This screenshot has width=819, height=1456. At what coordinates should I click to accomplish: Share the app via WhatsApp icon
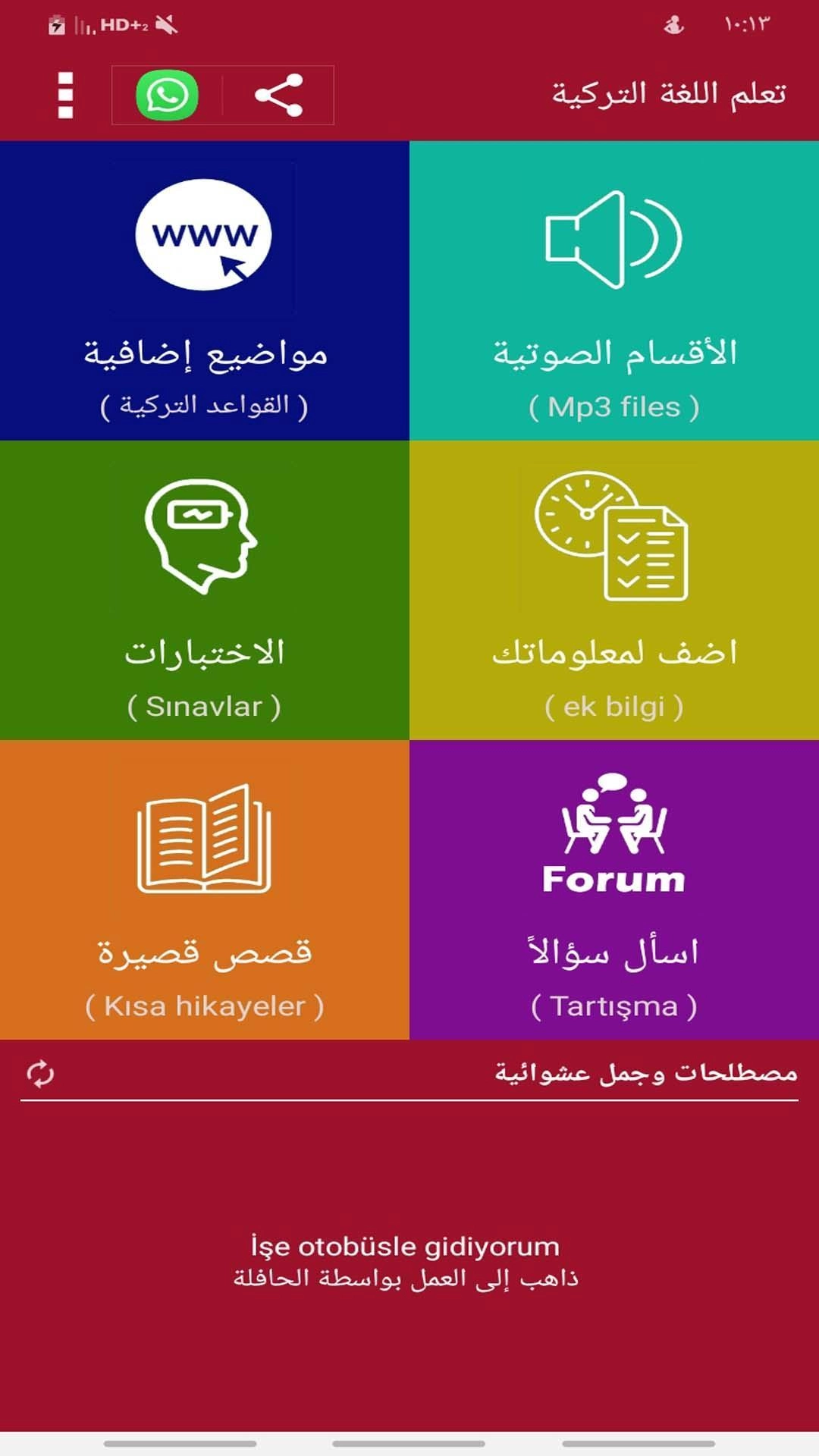167,96
